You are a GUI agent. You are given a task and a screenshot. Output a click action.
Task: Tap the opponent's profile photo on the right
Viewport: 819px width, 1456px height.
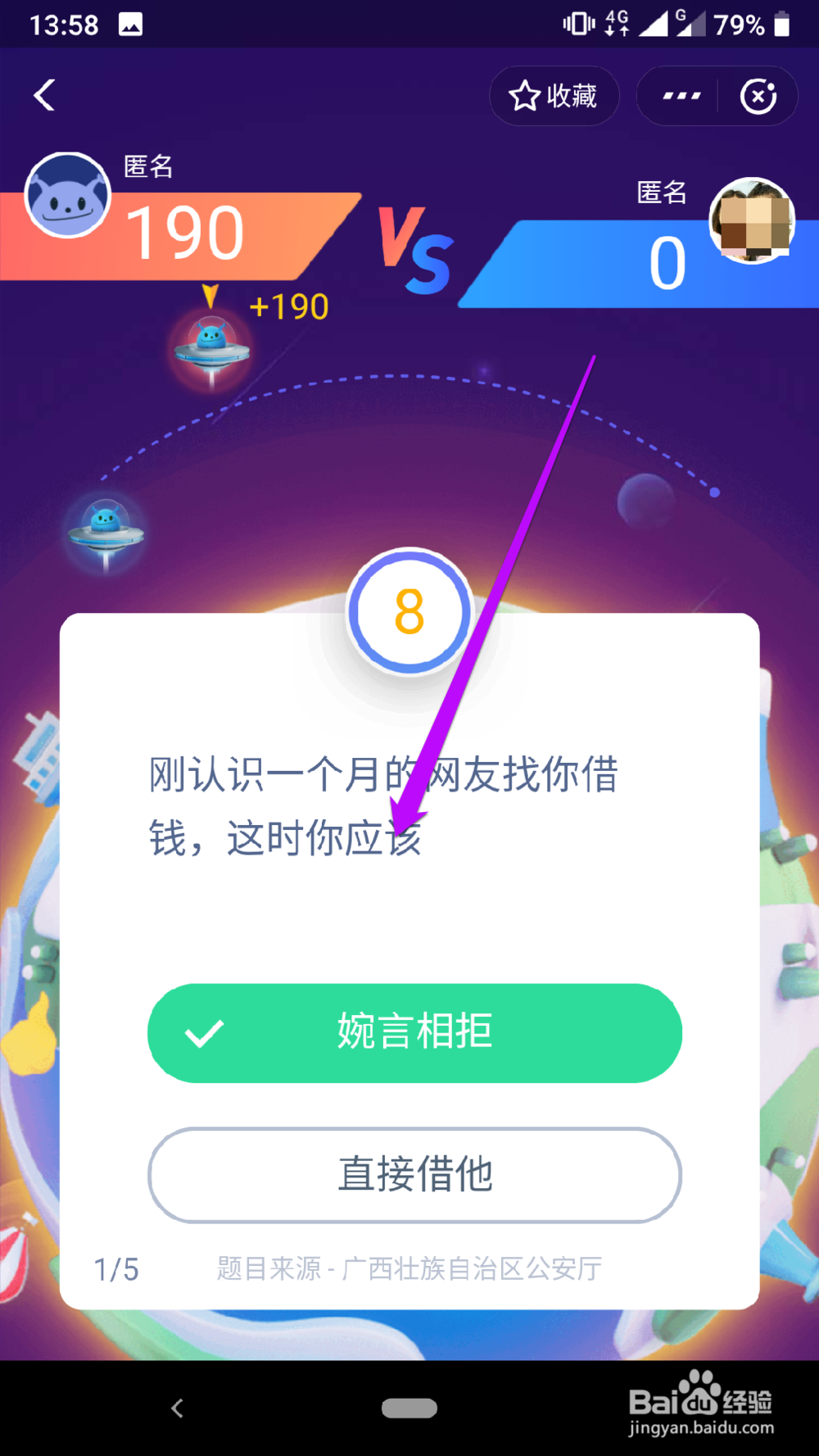click(x=751, y=223)
